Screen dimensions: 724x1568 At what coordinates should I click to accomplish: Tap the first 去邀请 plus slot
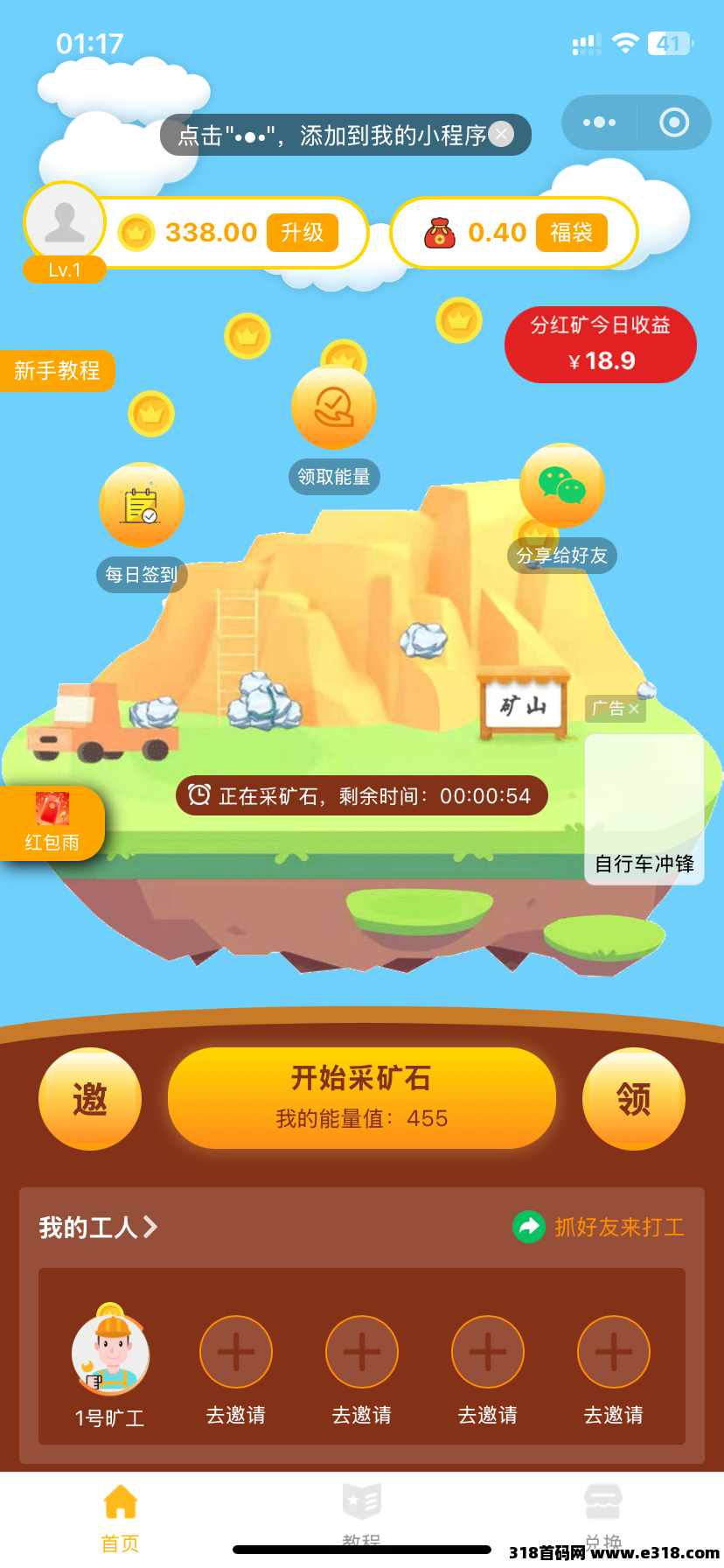point(235,1352)
